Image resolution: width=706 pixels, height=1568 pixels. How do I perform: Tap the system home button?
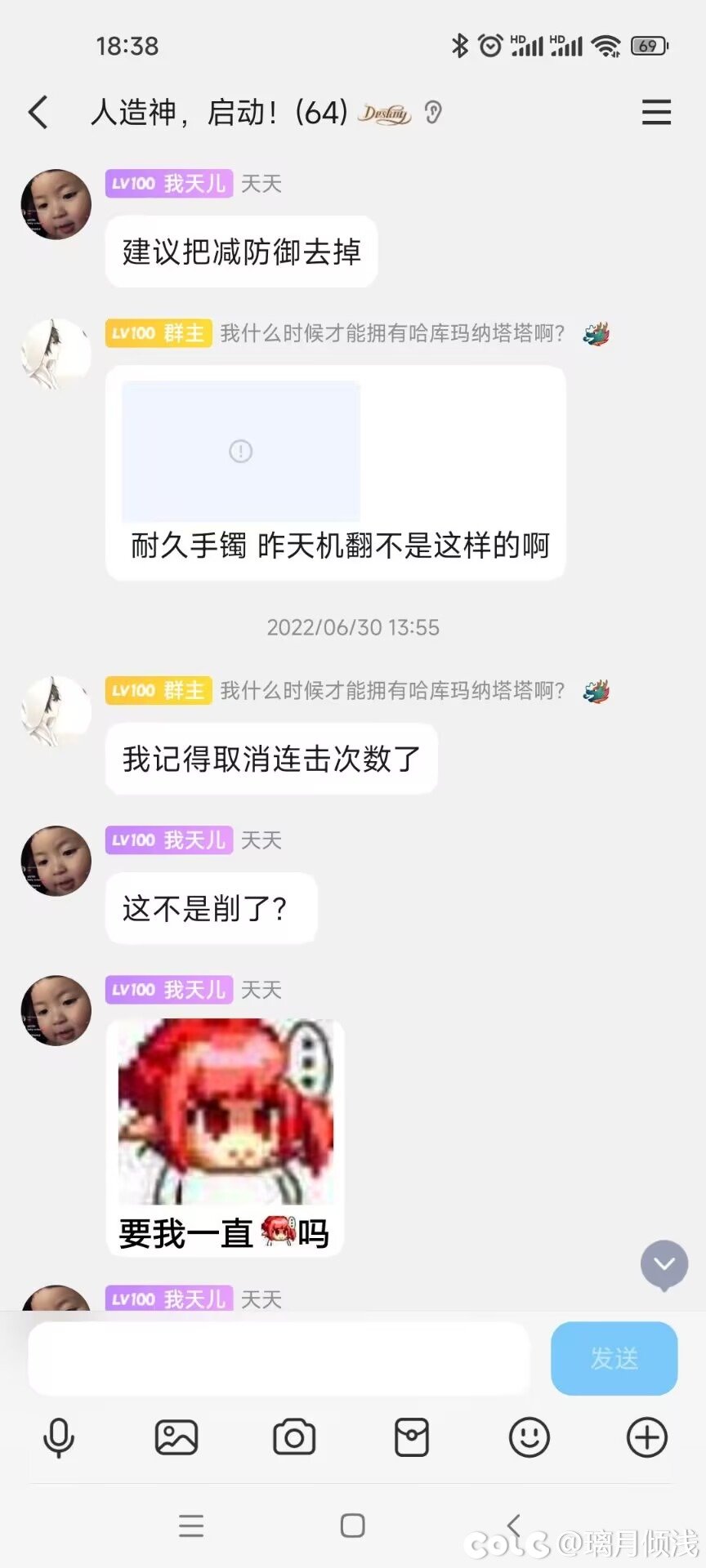coord(353,1526)
